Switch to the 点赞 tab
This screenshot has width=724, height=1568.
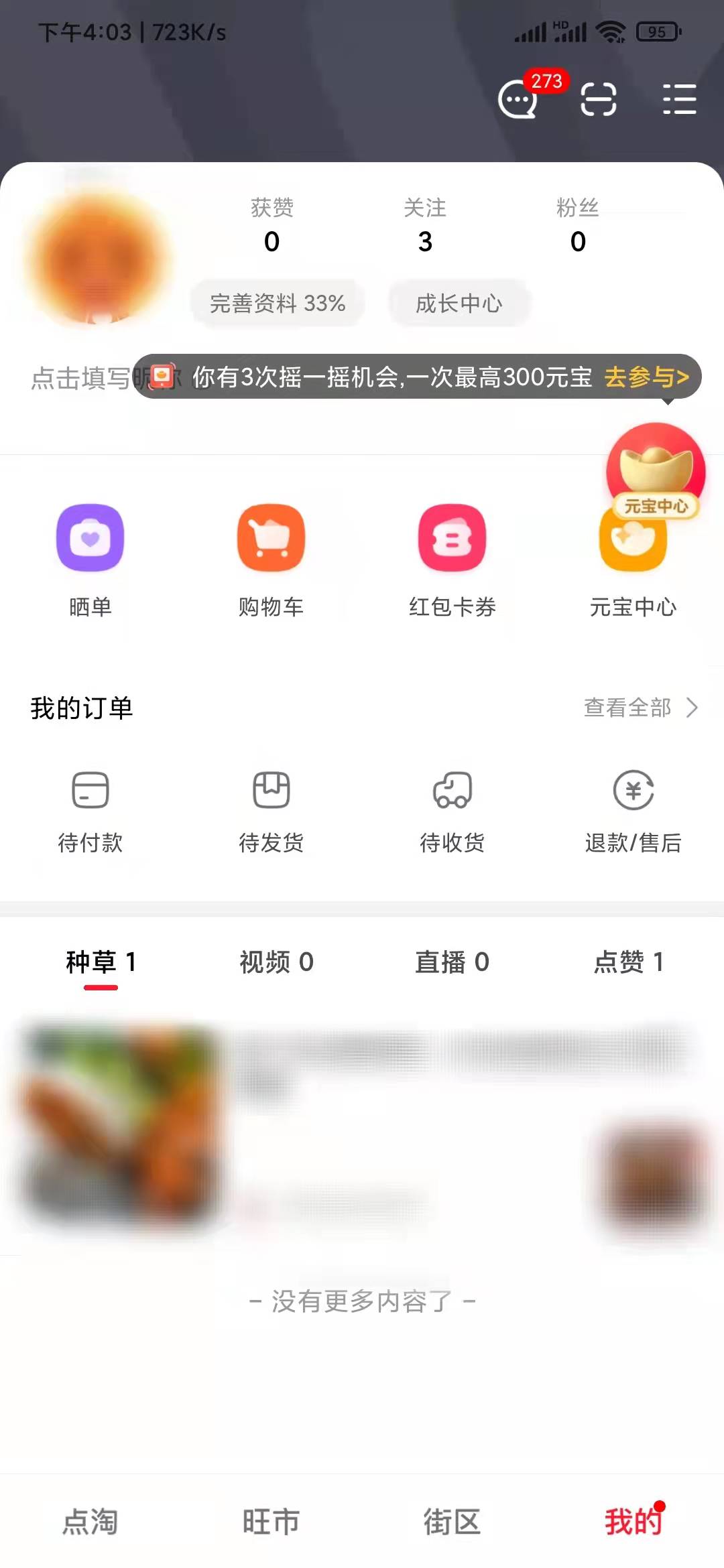(628, 962)
